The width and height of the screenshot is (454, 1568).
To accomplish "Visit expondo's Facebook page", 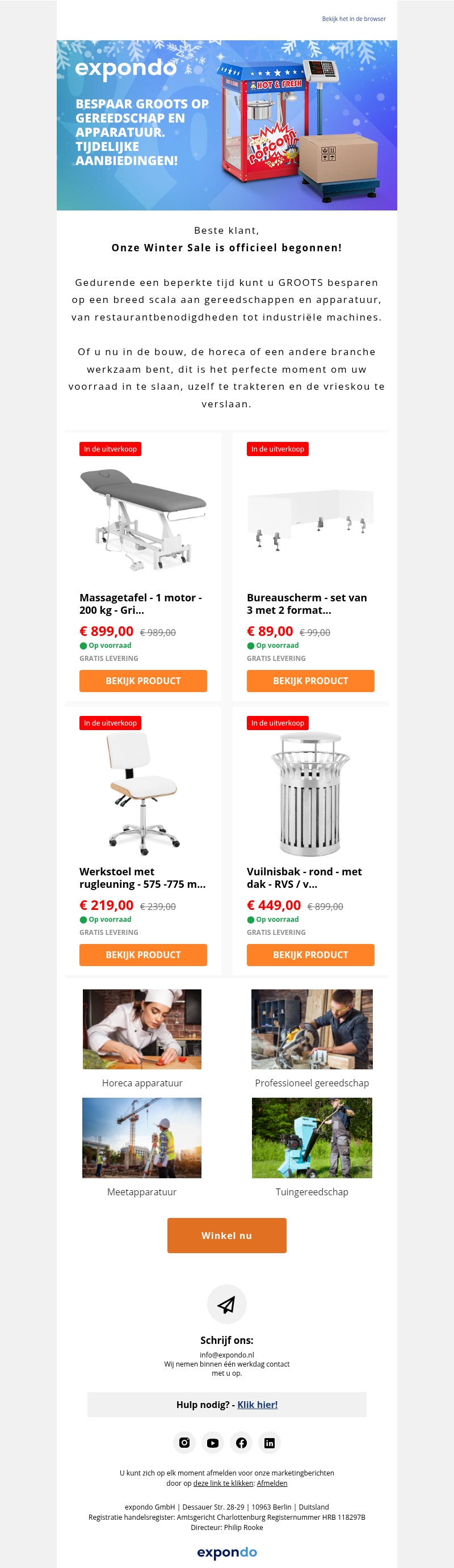I will (241, 1443).
